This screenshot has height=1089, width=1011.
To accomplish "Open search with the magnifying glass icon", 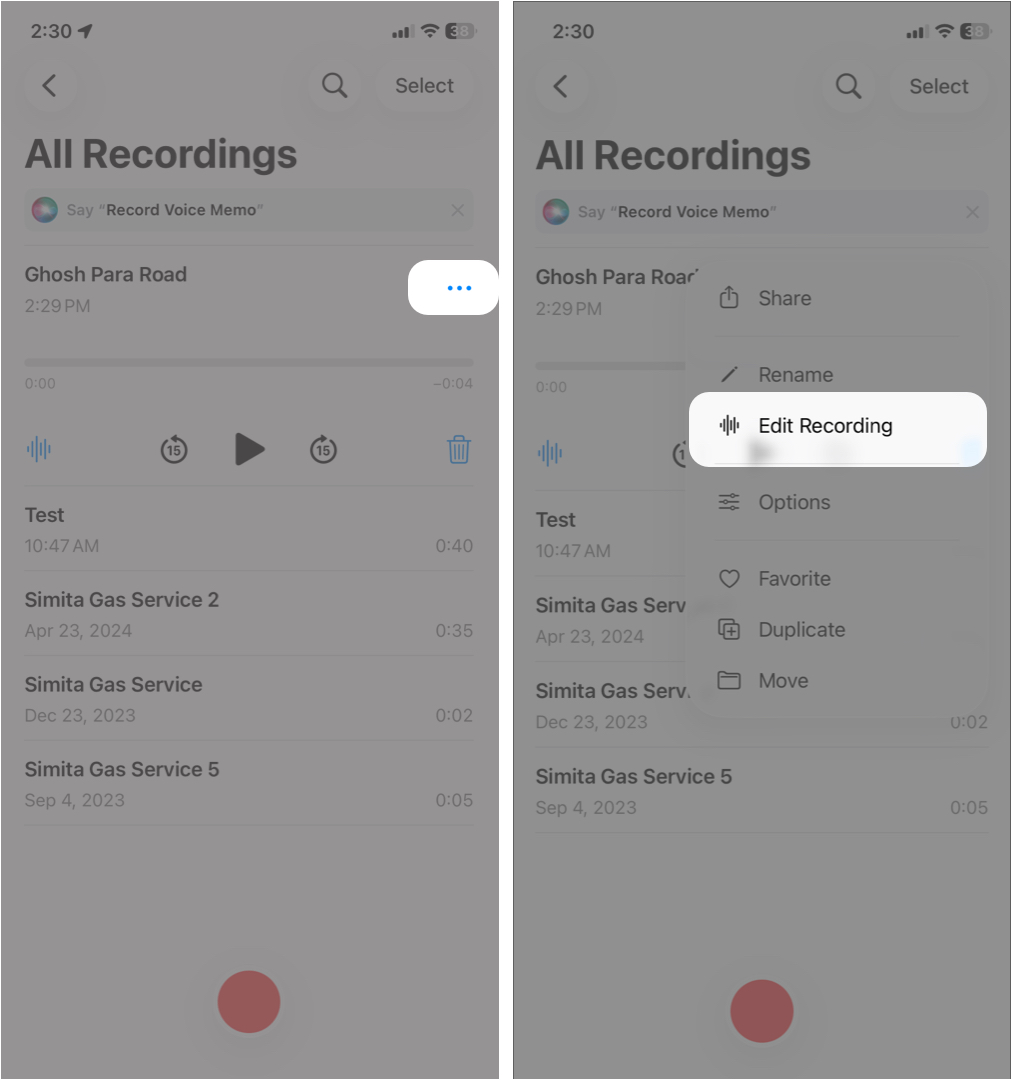I will coord(335,86).
